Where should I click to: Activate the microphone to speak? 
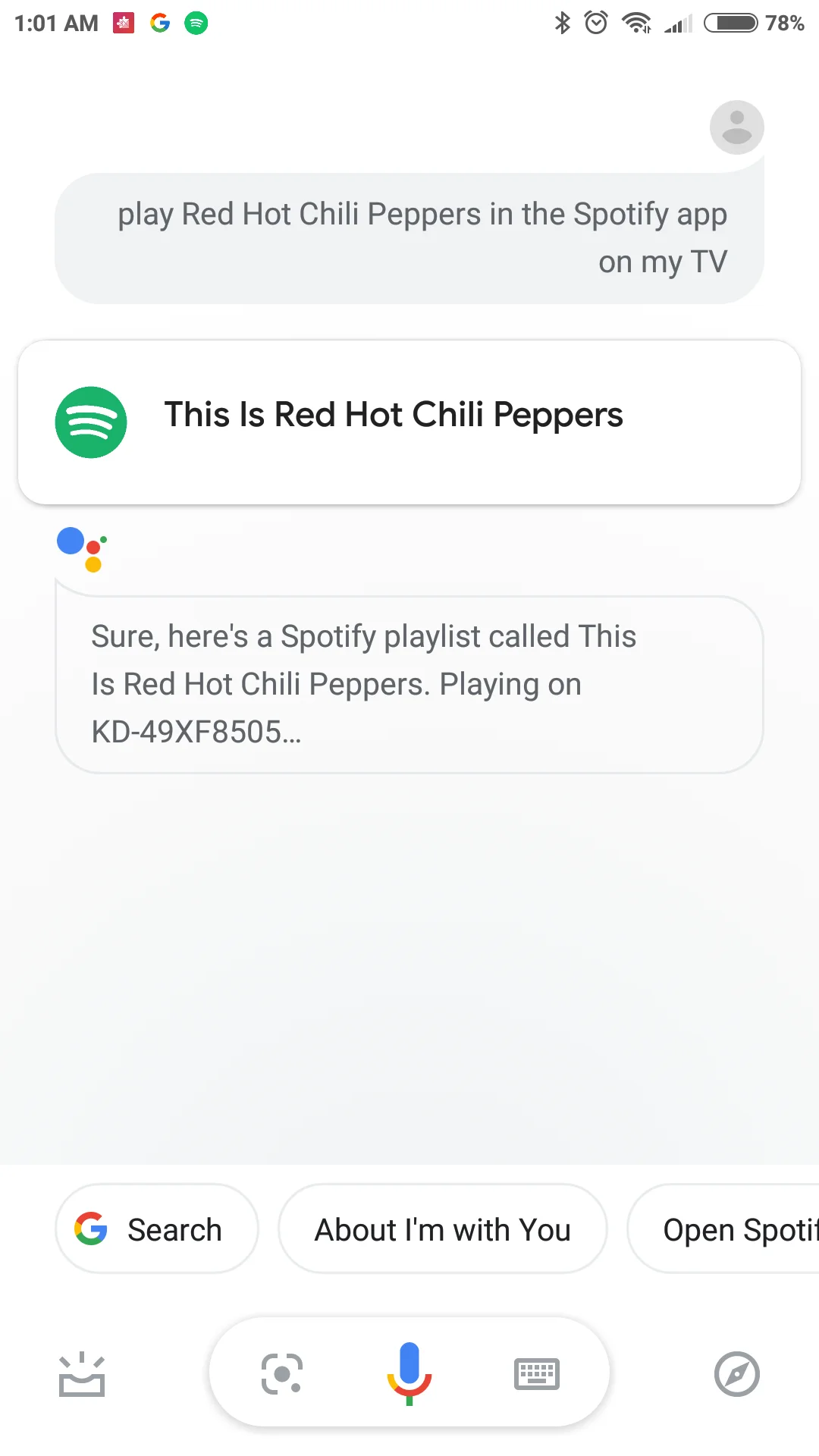point(409,1373)
